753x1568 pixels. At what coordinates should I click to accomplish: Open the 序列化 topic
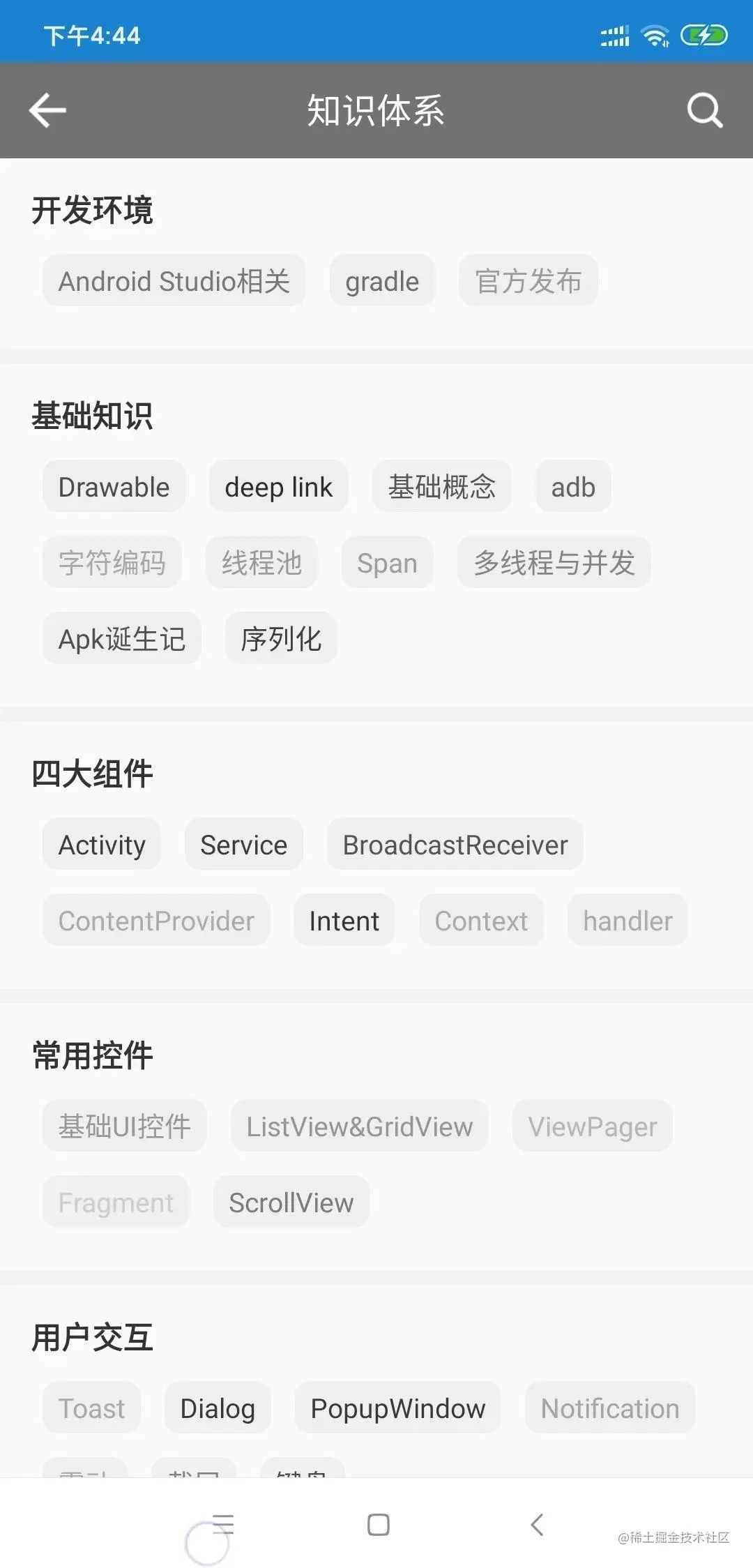click(x=281, y=639)
